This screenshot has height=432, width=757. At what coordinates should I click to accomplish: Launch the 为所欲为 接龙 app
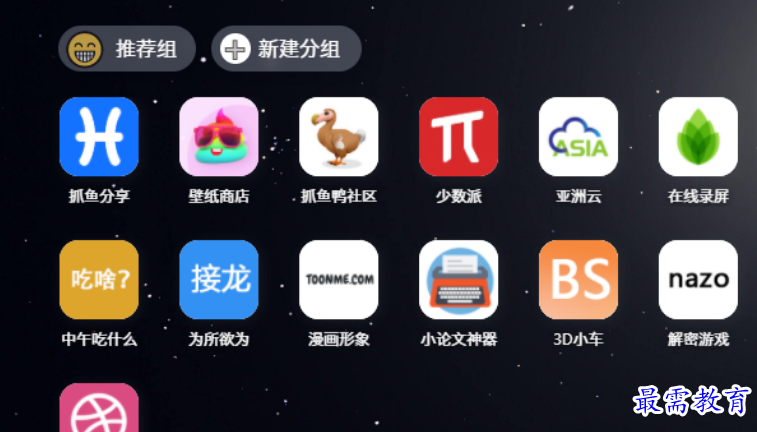click(x=219, y=280)
